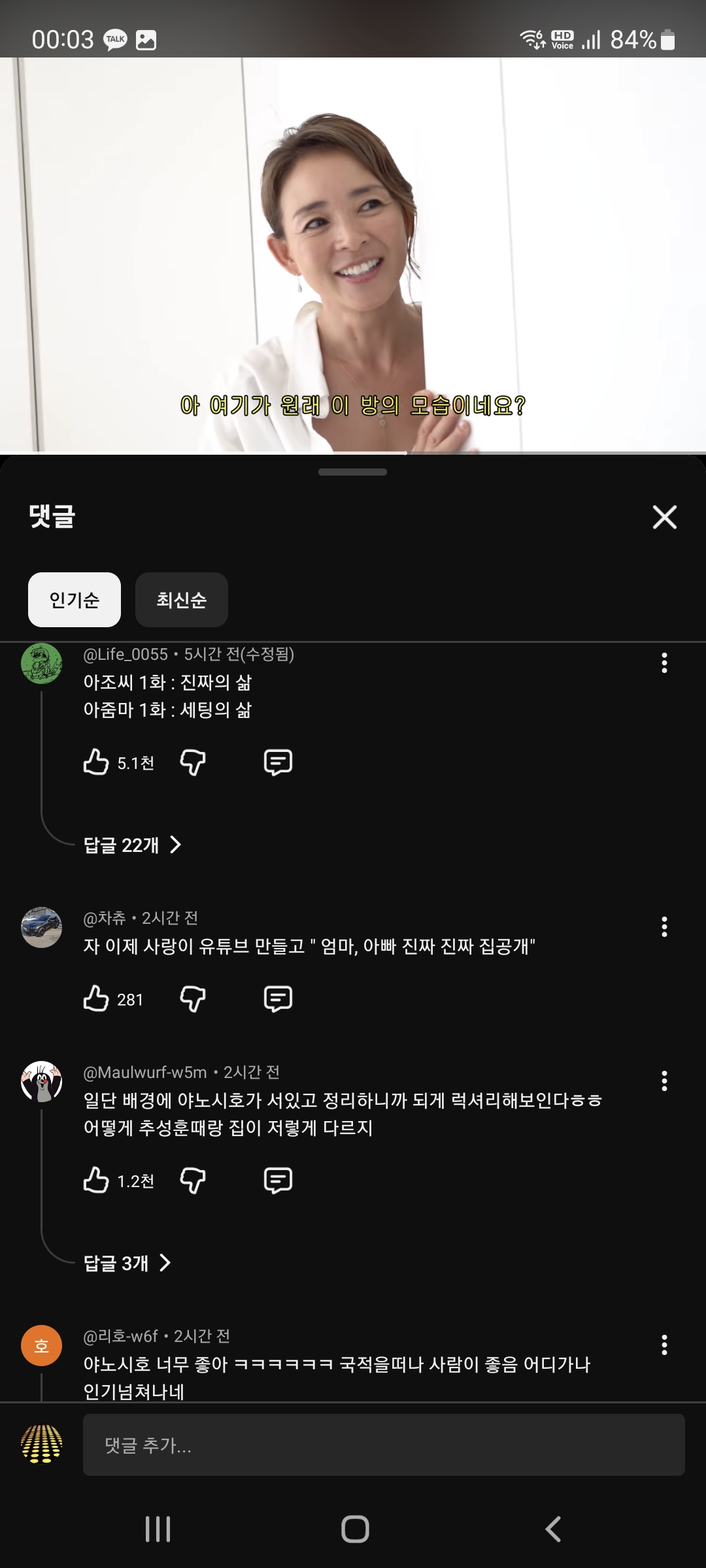Image resolution: width=706 pixels, height=1568 pixels.
Task: Open options menu for @Maulwurf-w5m comment
Action: click(664, 1081)
